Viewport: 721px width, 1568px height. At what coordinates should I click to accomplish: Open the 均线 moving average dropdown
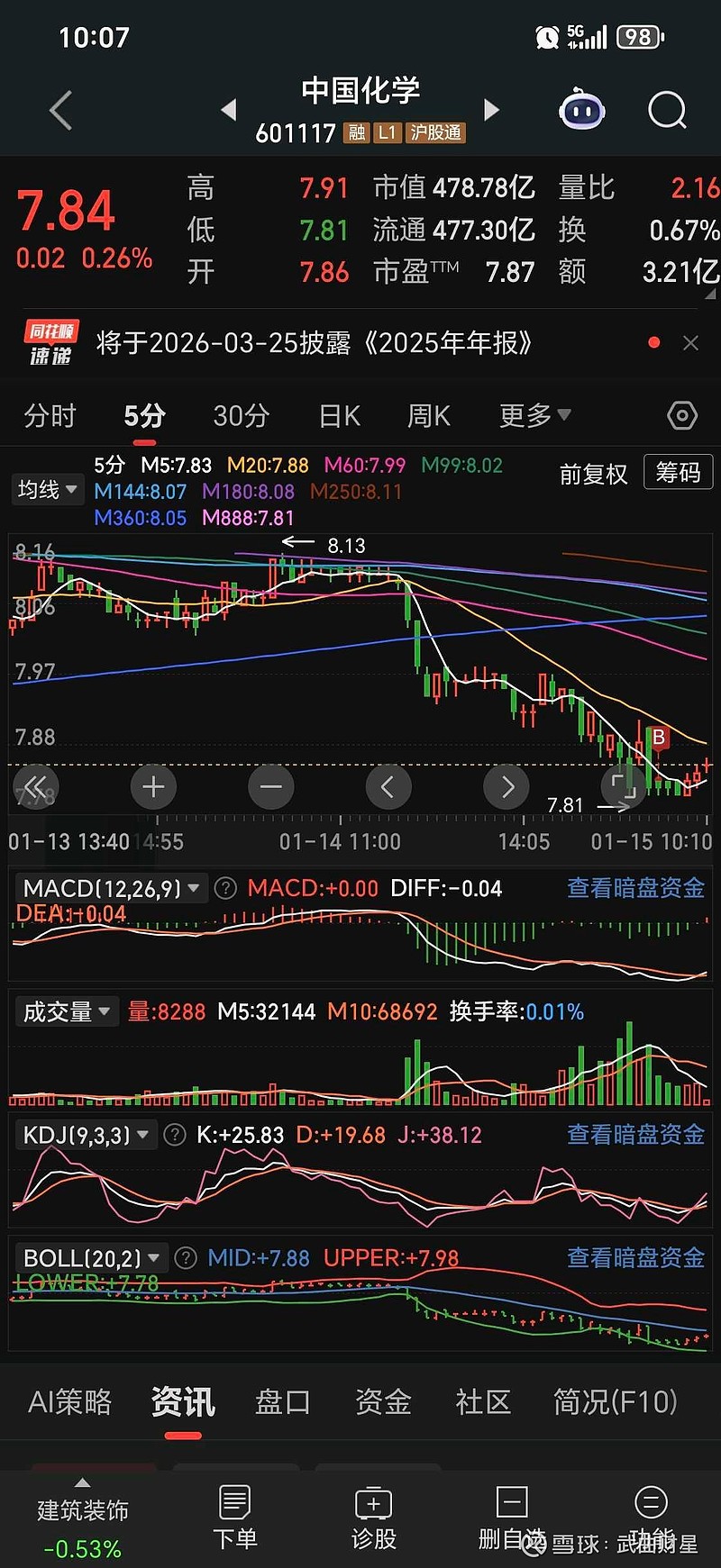(47, 490)
